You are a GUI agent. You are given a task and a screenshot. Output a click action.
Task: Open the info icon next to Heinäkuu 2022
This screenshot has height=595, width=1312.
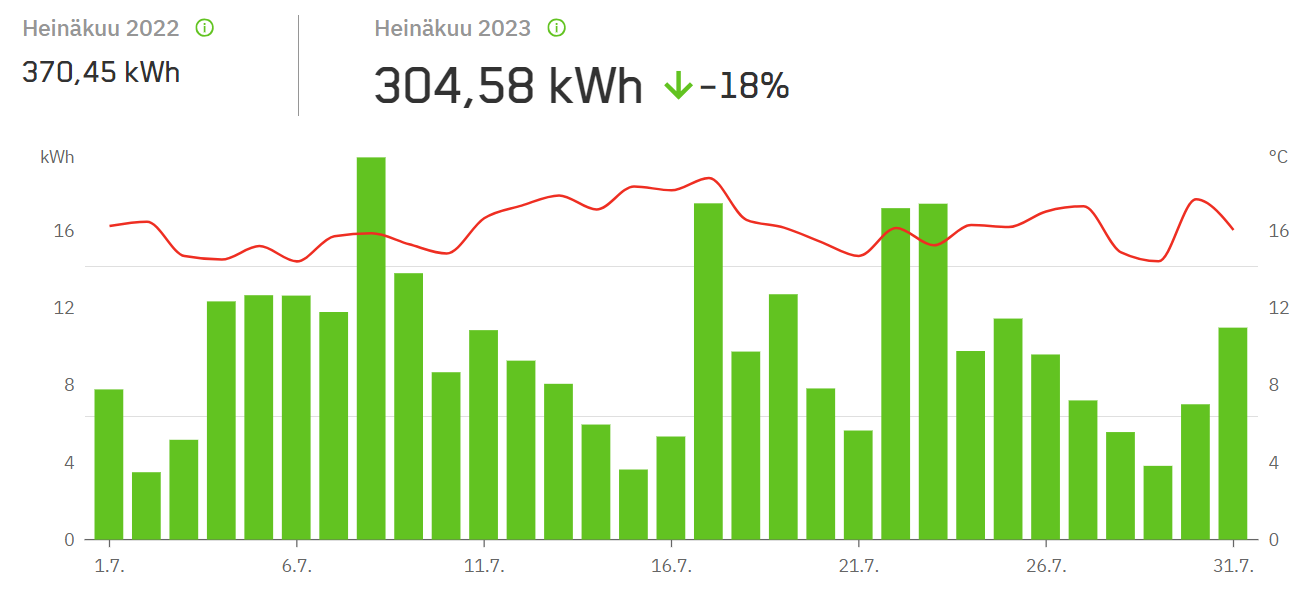pos(205,28)
